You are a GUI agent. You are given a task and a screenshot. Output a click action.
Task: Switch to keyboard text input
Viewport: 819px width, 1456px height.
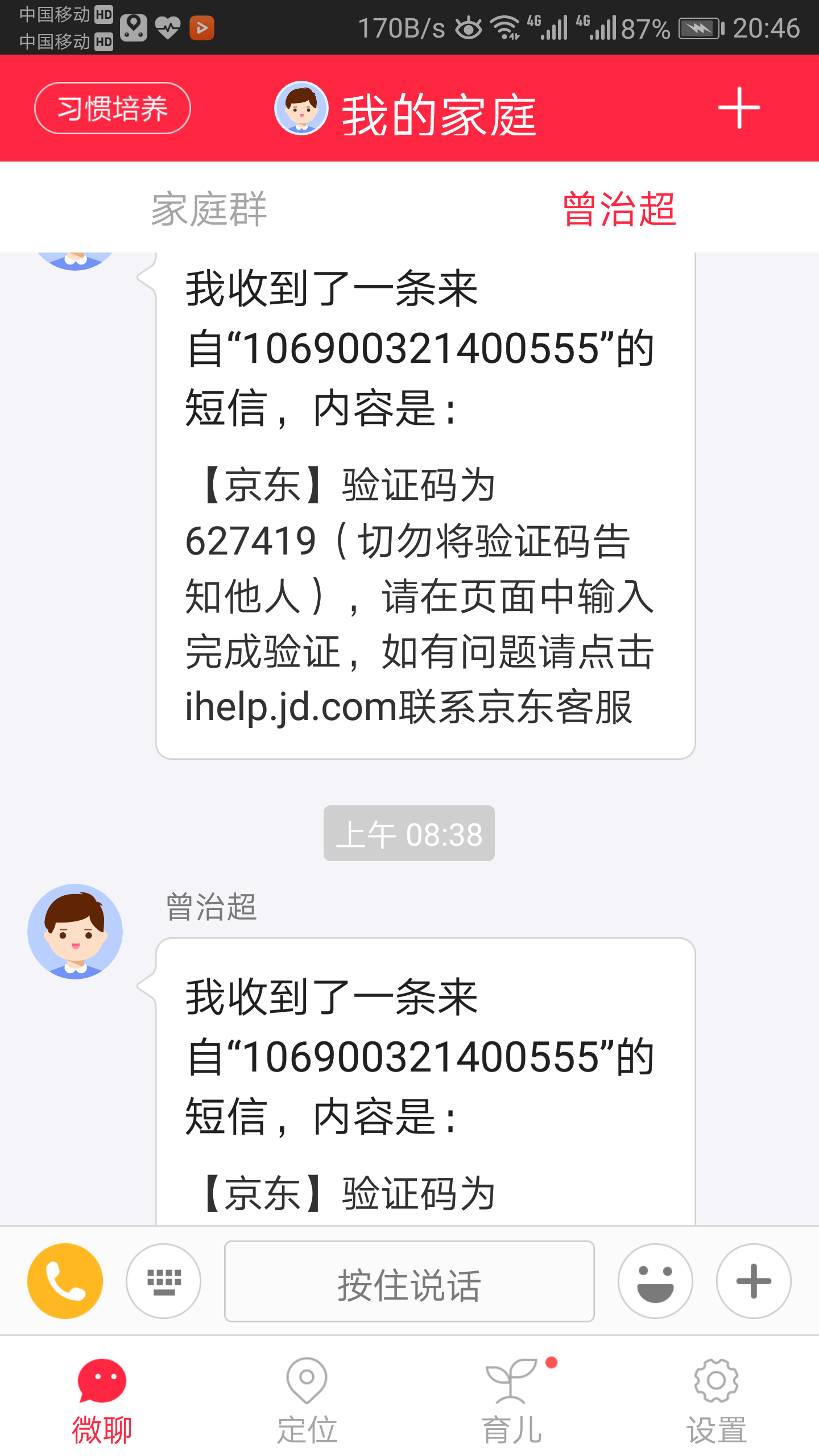(x=164, y=1281)
